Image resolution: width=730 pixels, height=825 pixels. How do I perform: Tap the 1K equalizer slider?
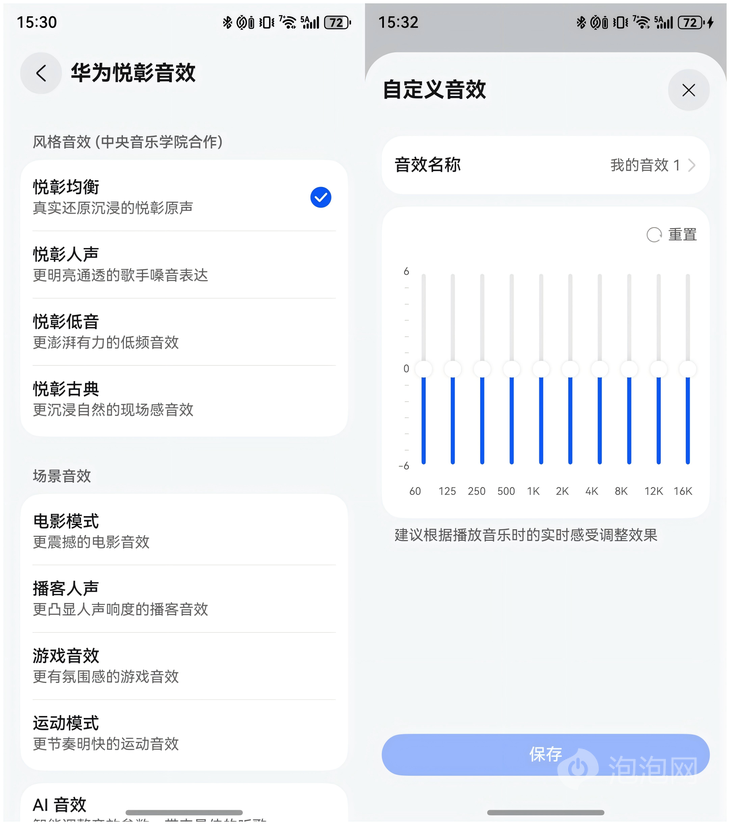[541, 369]
